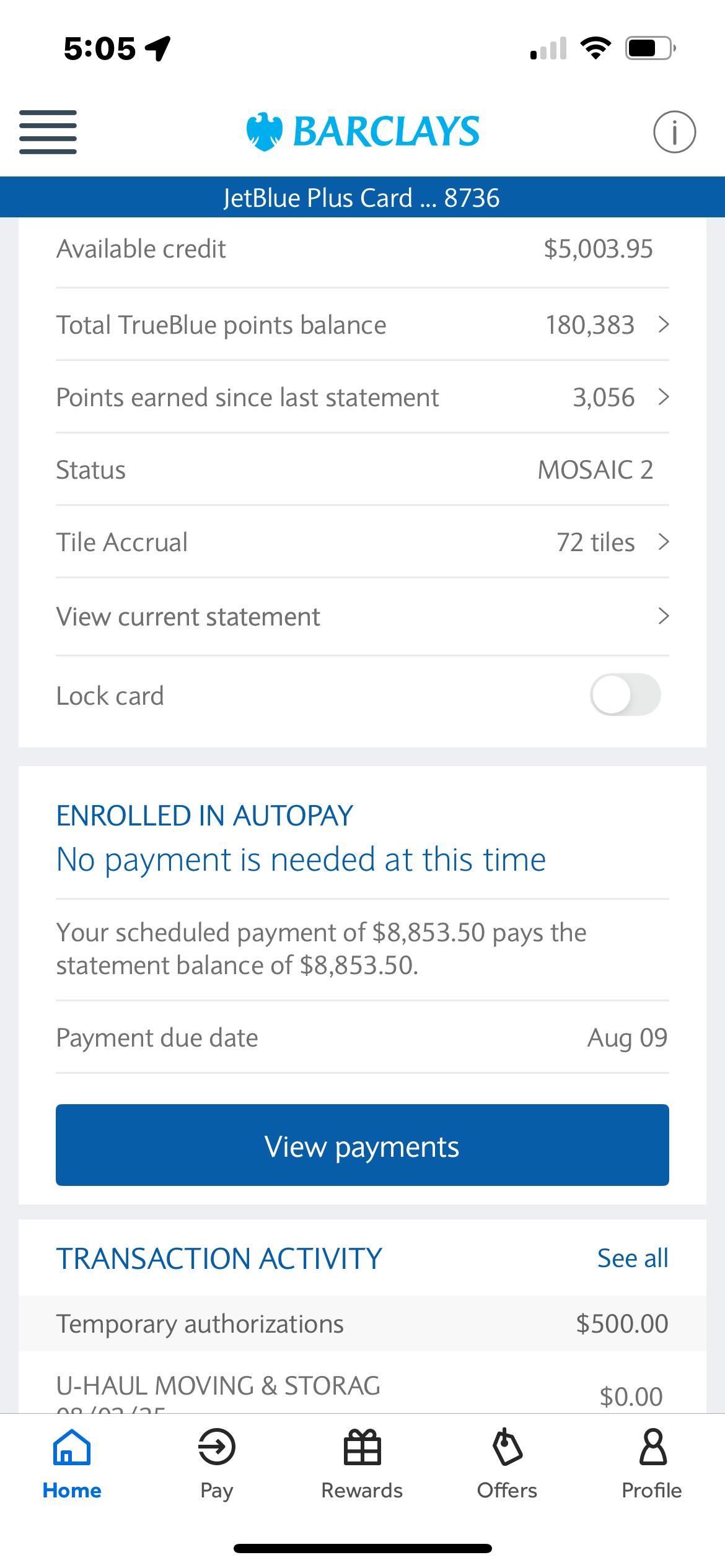See all transaction activity
This screenshot has height=1568, width=725.
click(x=632, y=1258)
